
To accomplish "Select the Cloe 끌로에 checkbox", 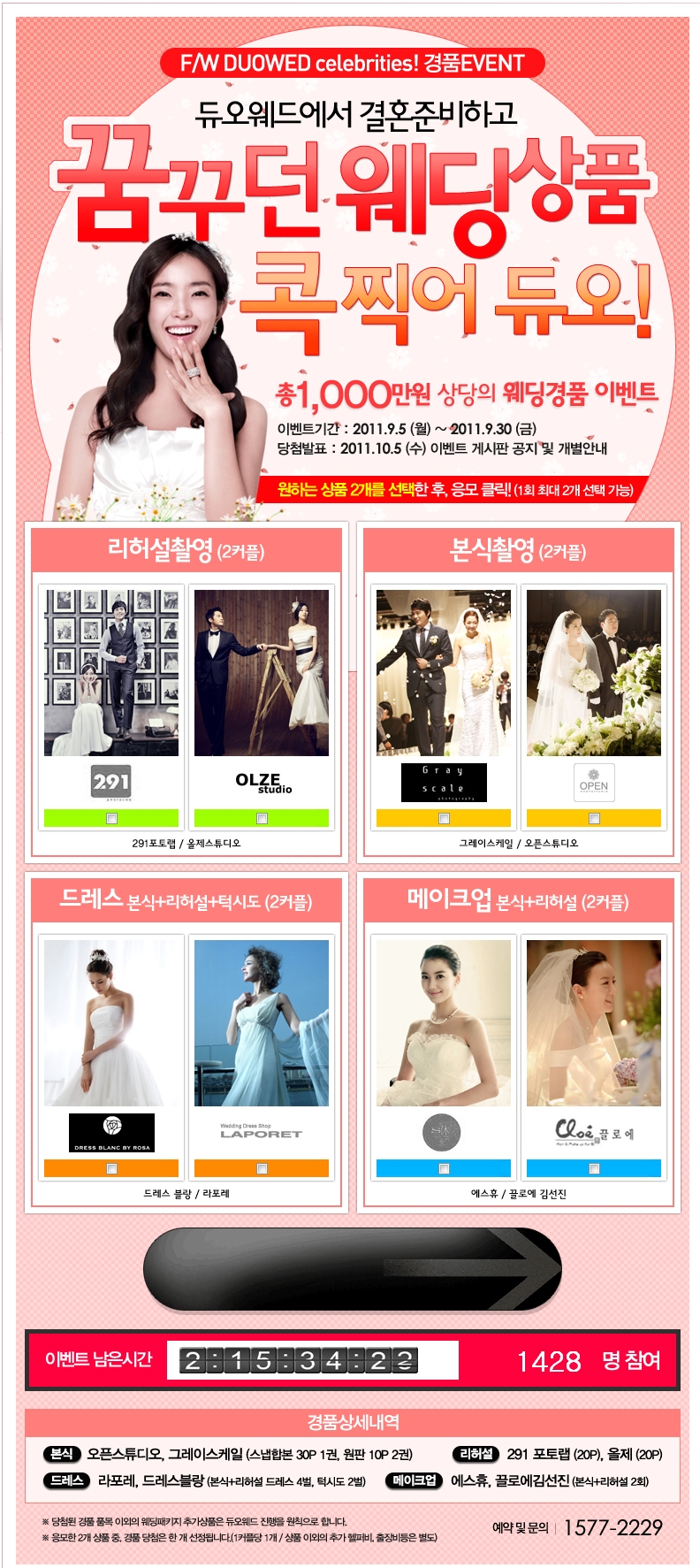I will 594,1168.
